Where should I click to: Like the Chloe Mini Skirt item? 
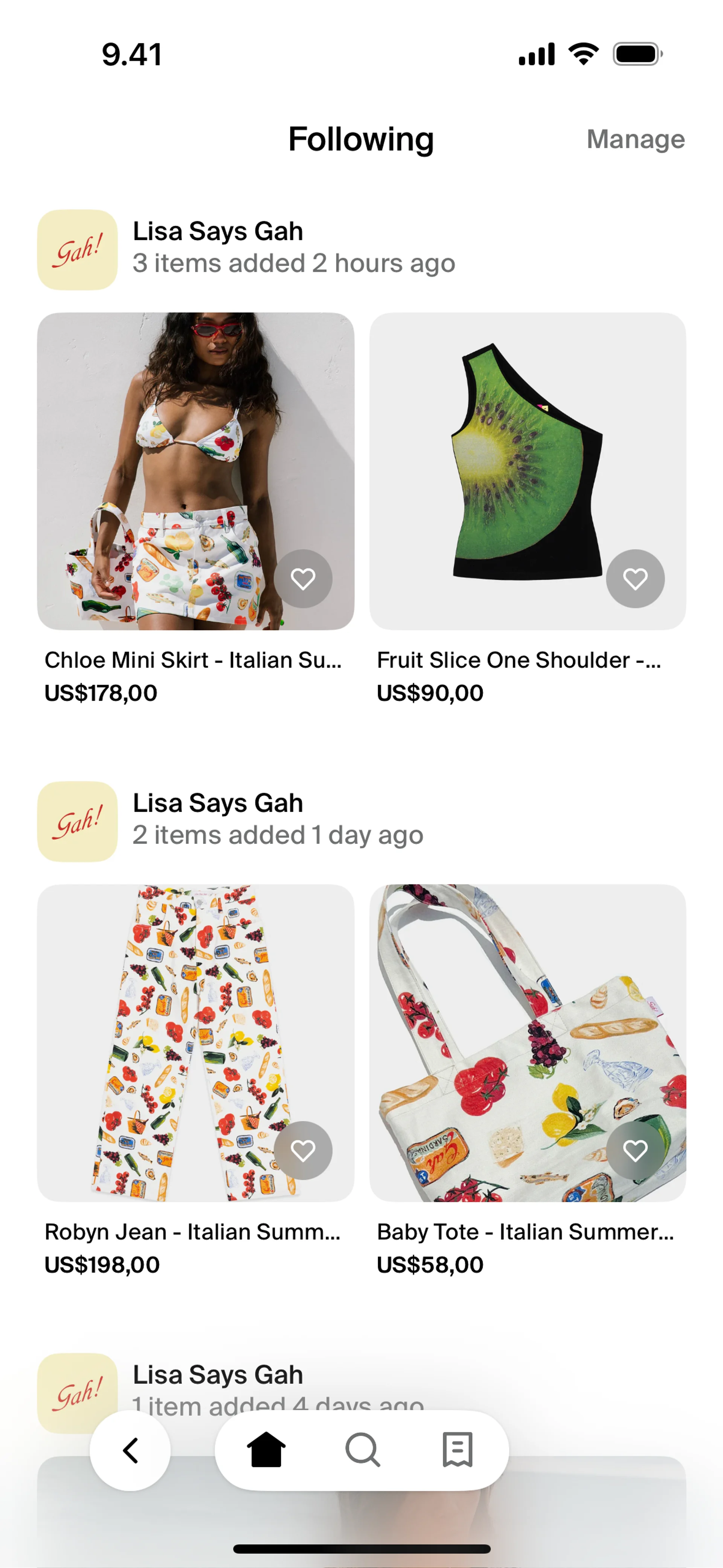[x=303, y=579]
